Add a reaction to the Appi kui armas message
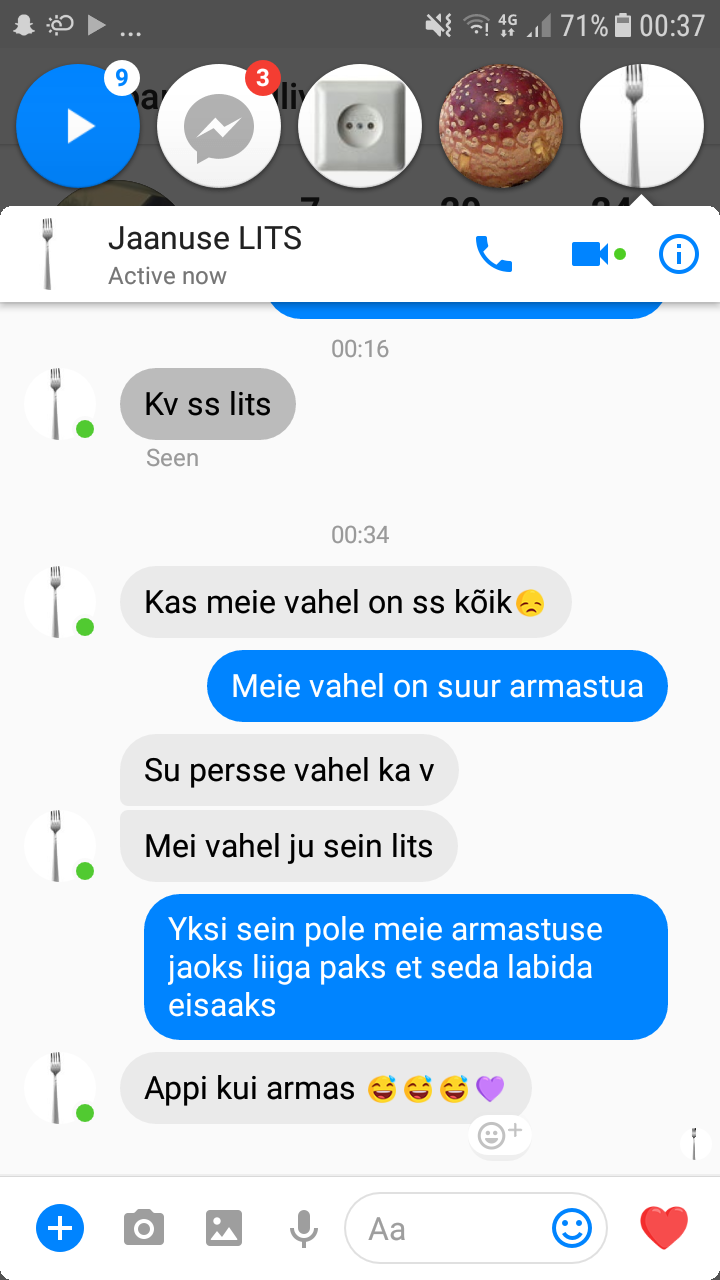720x1280 pixels. tap(499, 1135)
